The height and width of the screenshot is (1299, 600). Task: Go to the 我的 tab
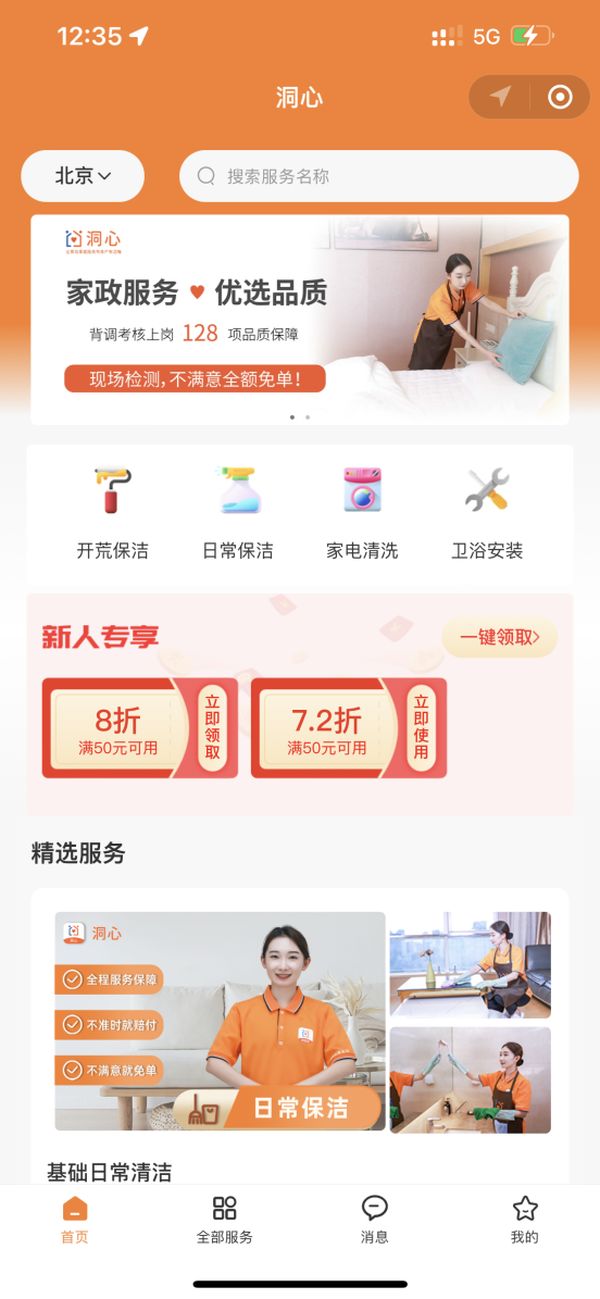(x=524, y=1219)
